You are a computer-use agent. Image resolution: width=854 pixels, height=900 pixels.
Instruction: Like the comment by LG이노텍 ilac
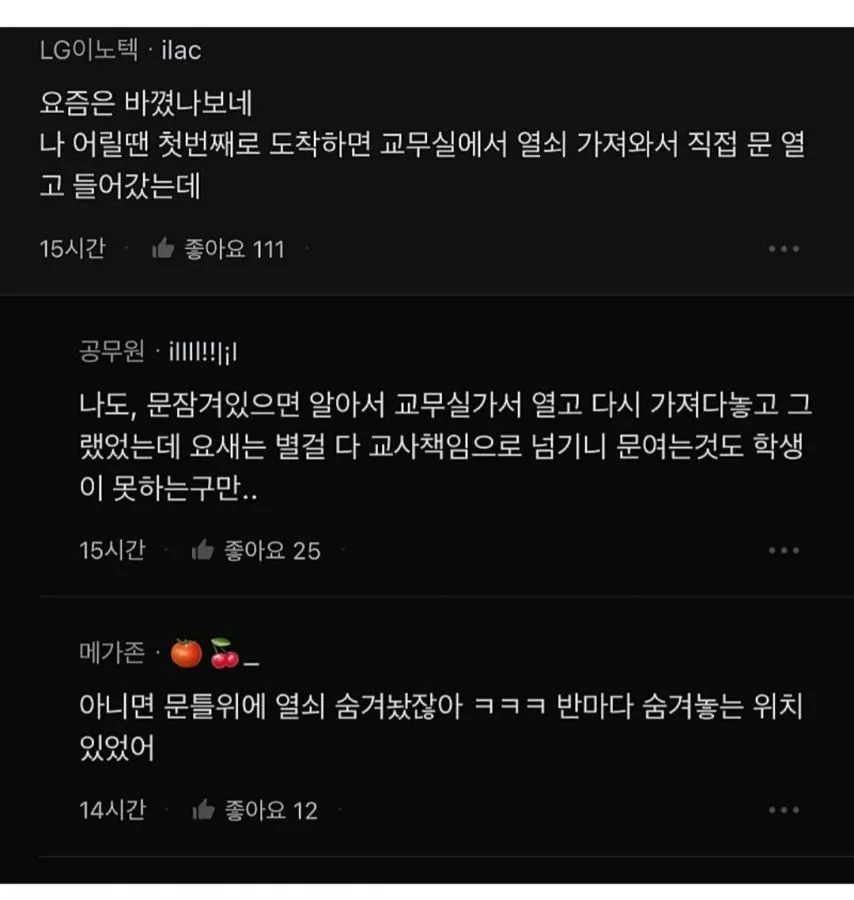[163, 249]
